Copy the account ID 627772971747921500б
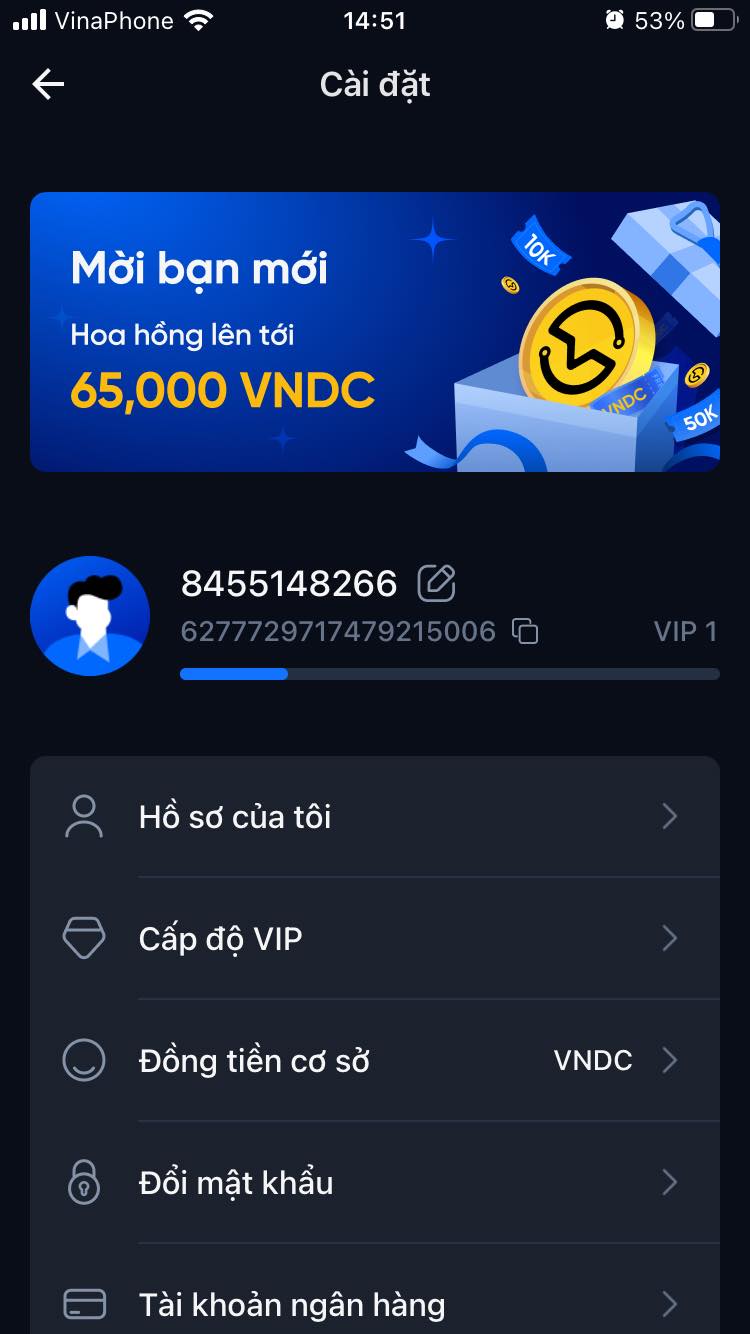This screenshot has width=750, height=1334. (525, 631)
